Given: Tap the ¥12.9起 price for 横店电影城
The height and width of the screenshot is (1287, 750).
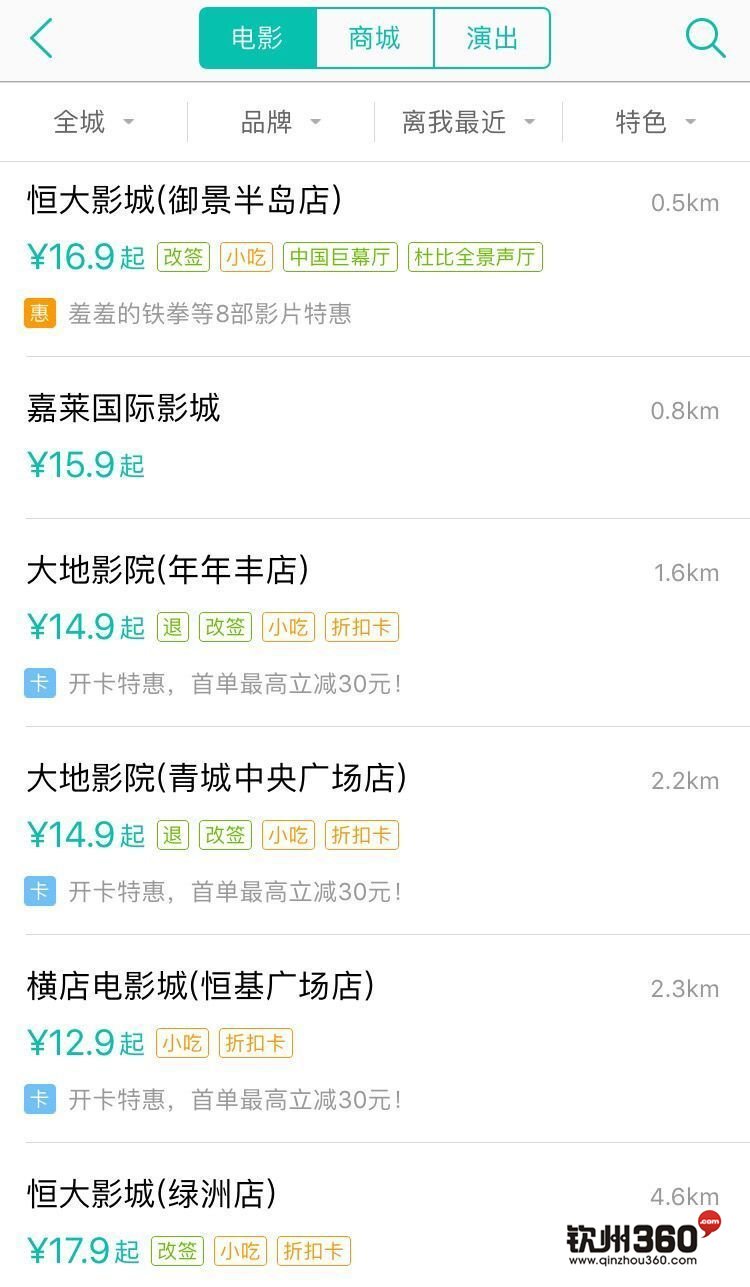Looking at the screenshot, I should (80, 1043).
